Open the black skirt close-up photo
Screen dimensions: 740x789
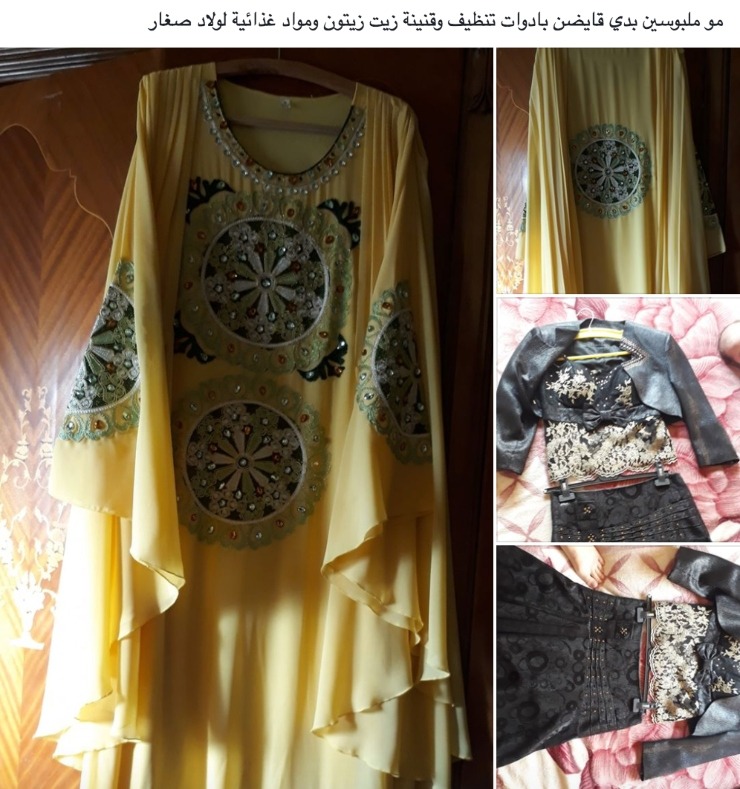click(618, 667)
